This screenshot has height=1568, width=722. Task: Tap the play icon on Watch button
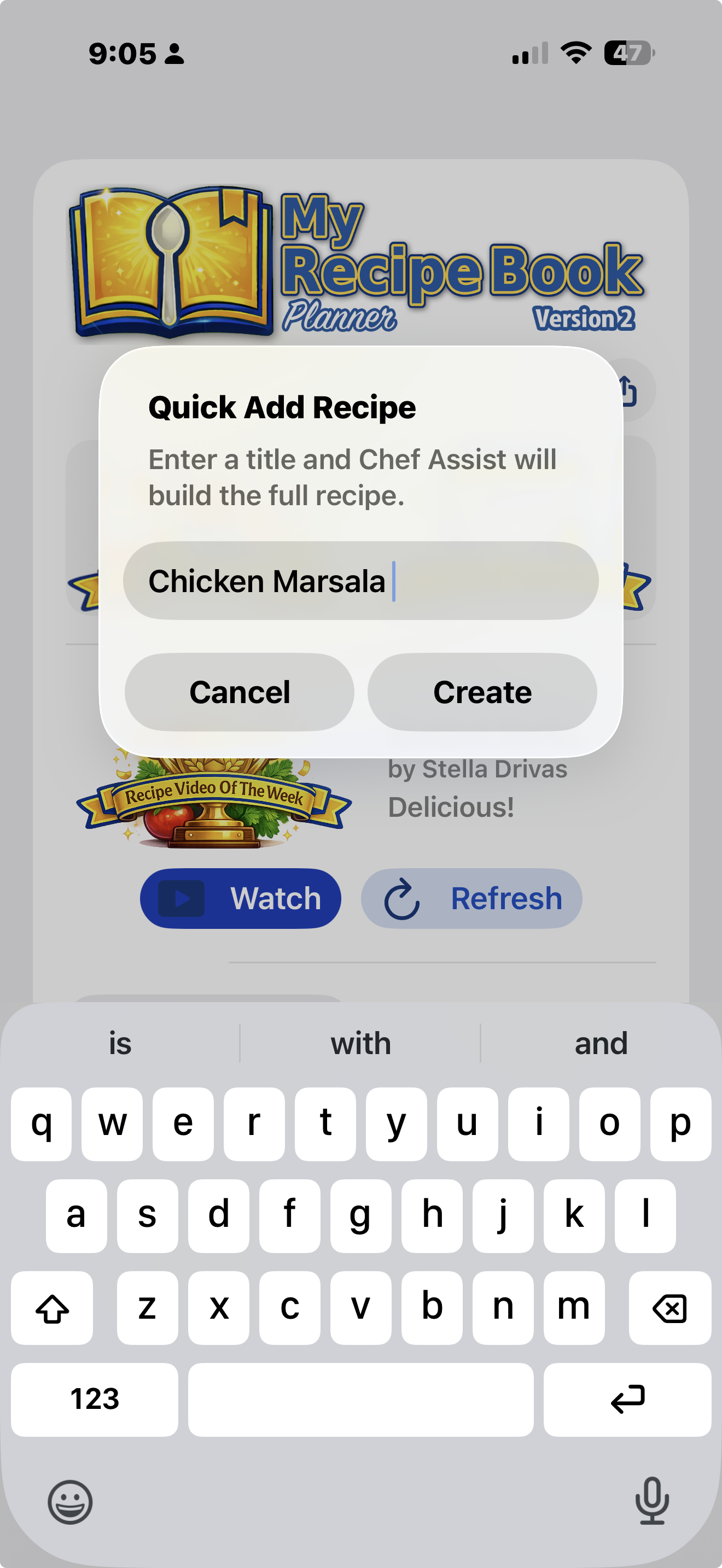pyautogui.click(x=181, y=898)
